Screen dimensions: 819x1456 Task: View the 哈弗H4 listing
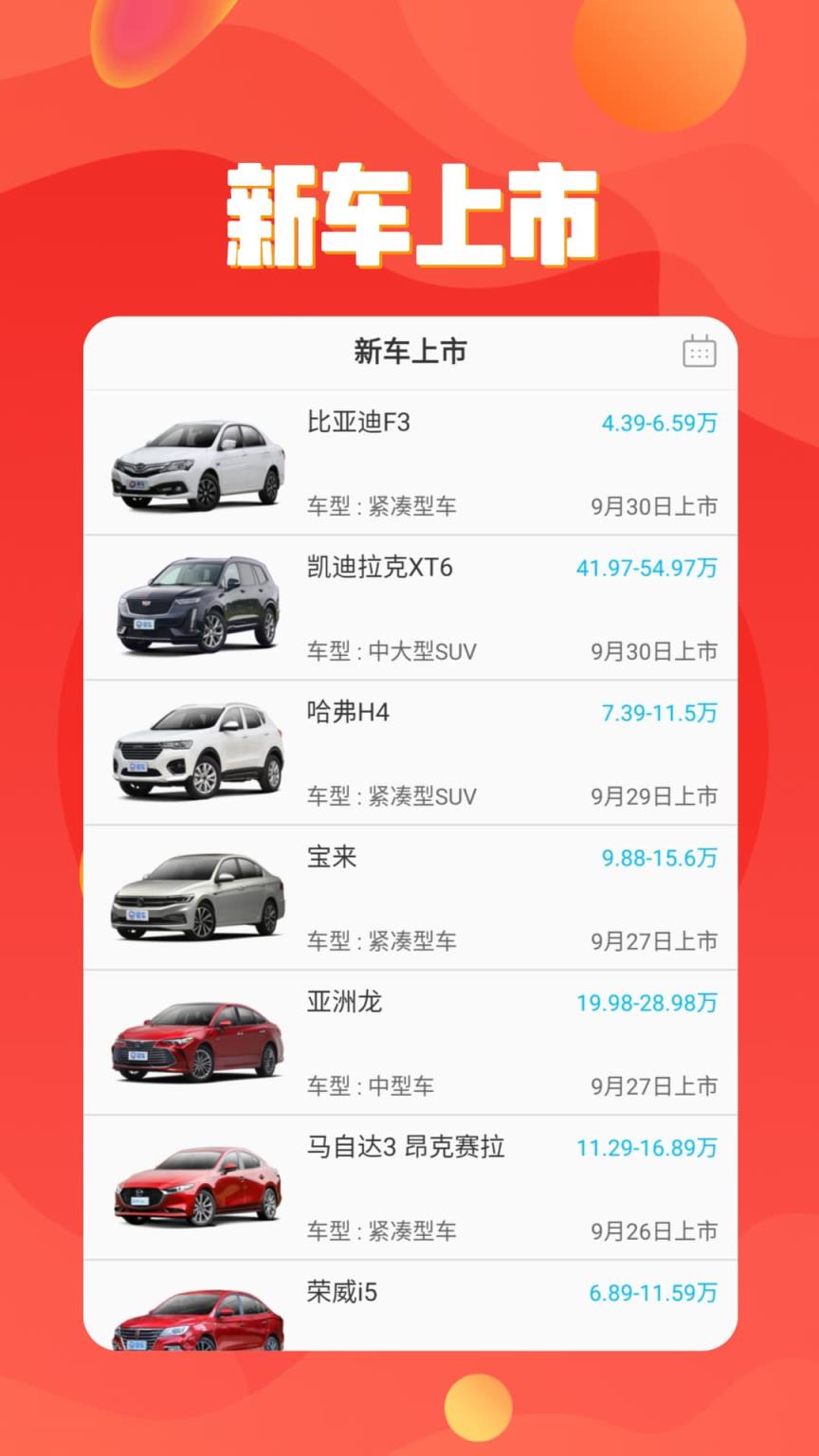coord(409,752)
